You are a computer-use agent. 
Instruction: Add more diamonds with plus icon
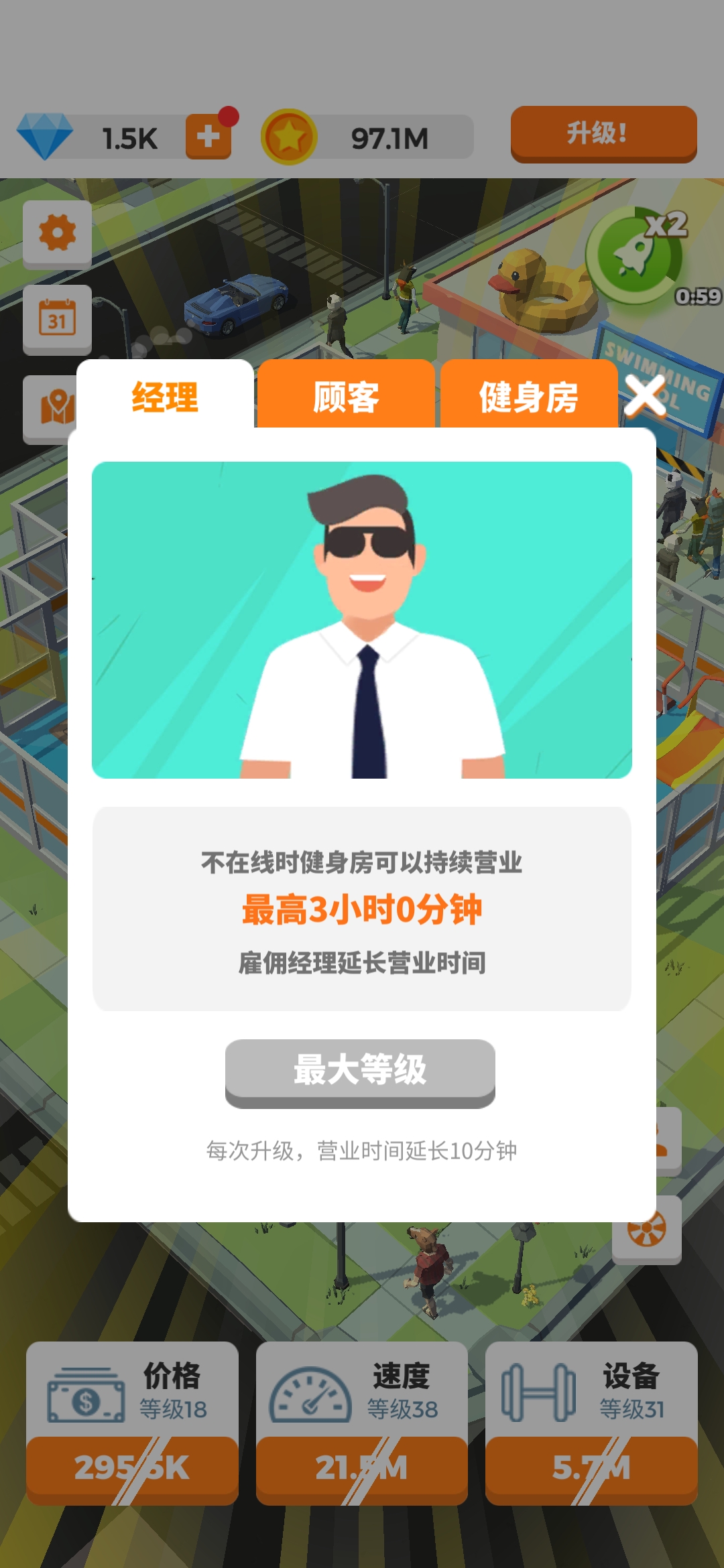pos(208,137)
